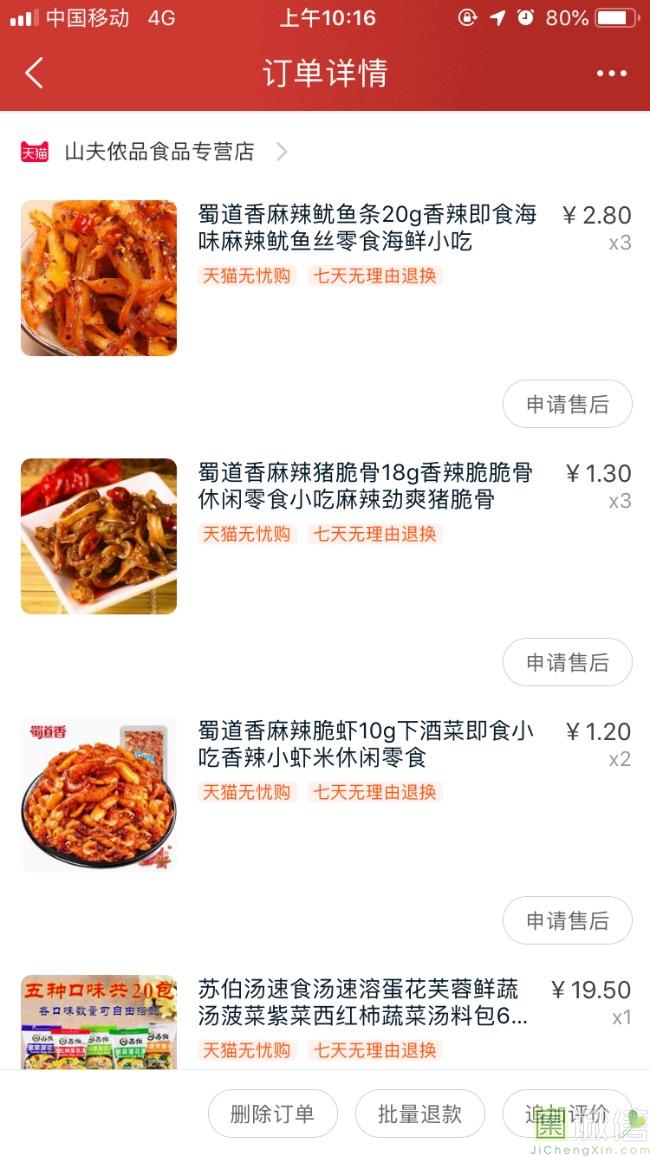Tap 申请售后 for the 麻辣鱿鱼条 item
The width and height of the screenshot is (650, 1156).
point(567,404)
